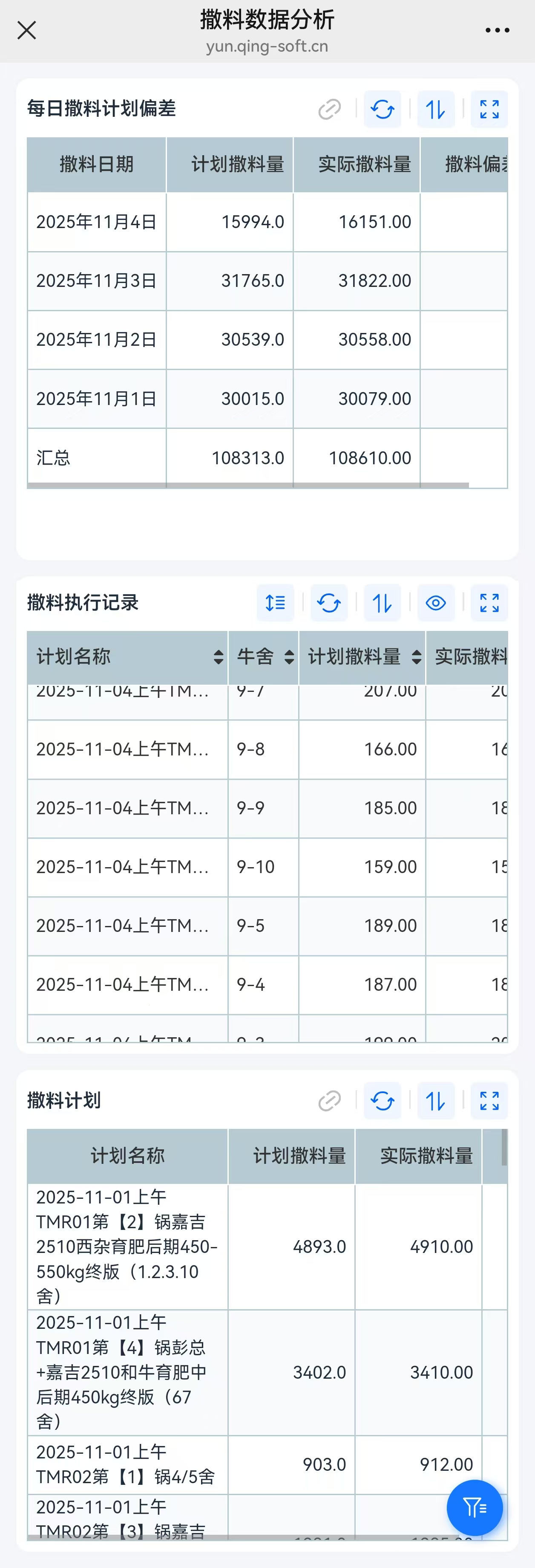Tap the link icon in 每日撒料计划偏差

pos(330,110)
